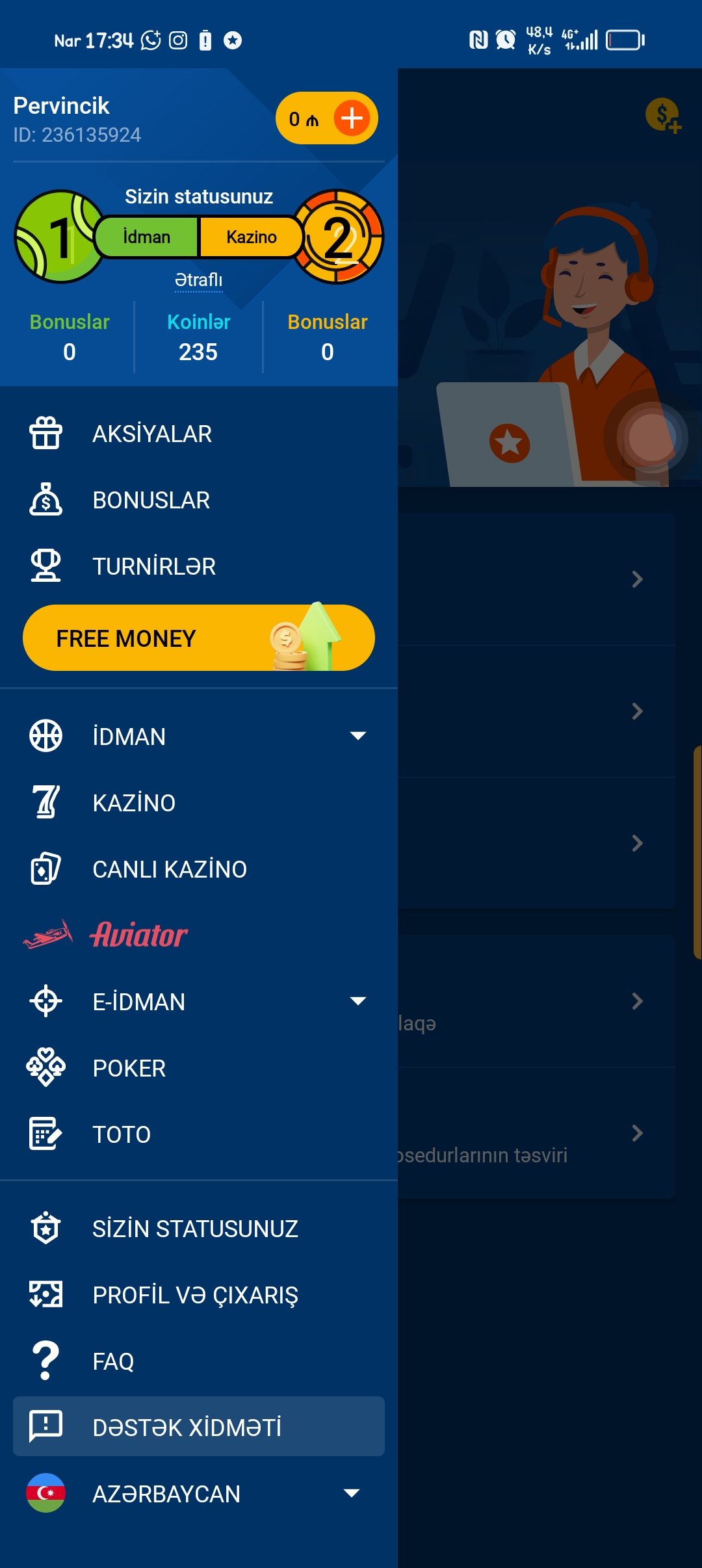Screen dimensions: 702x1568
Task: Open the Ətraflı details link
Action: click(199, 280)
